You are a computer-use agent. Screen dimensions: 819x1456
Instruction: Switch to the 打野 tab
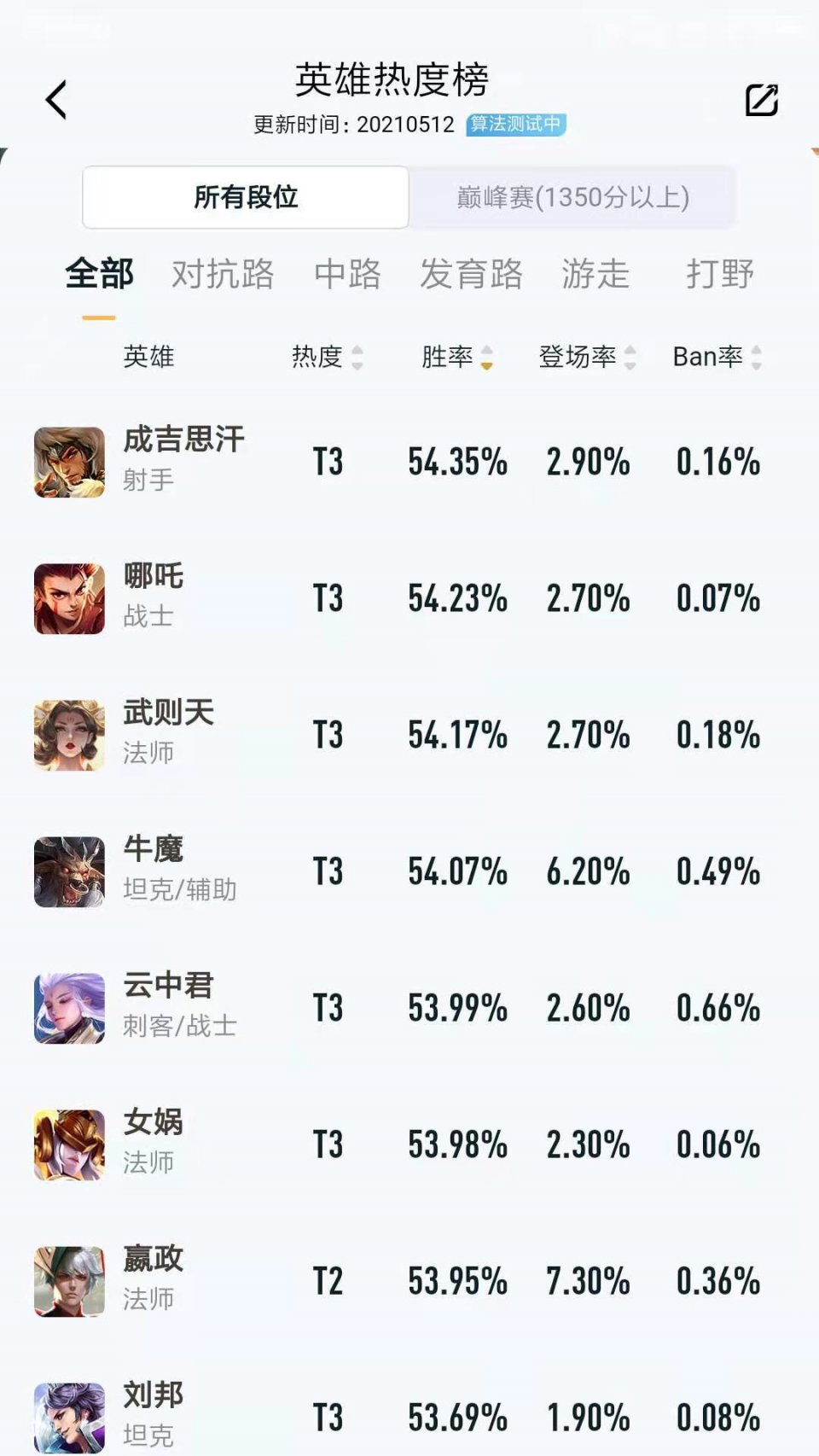pyautogui.click(x=720, y=274)
